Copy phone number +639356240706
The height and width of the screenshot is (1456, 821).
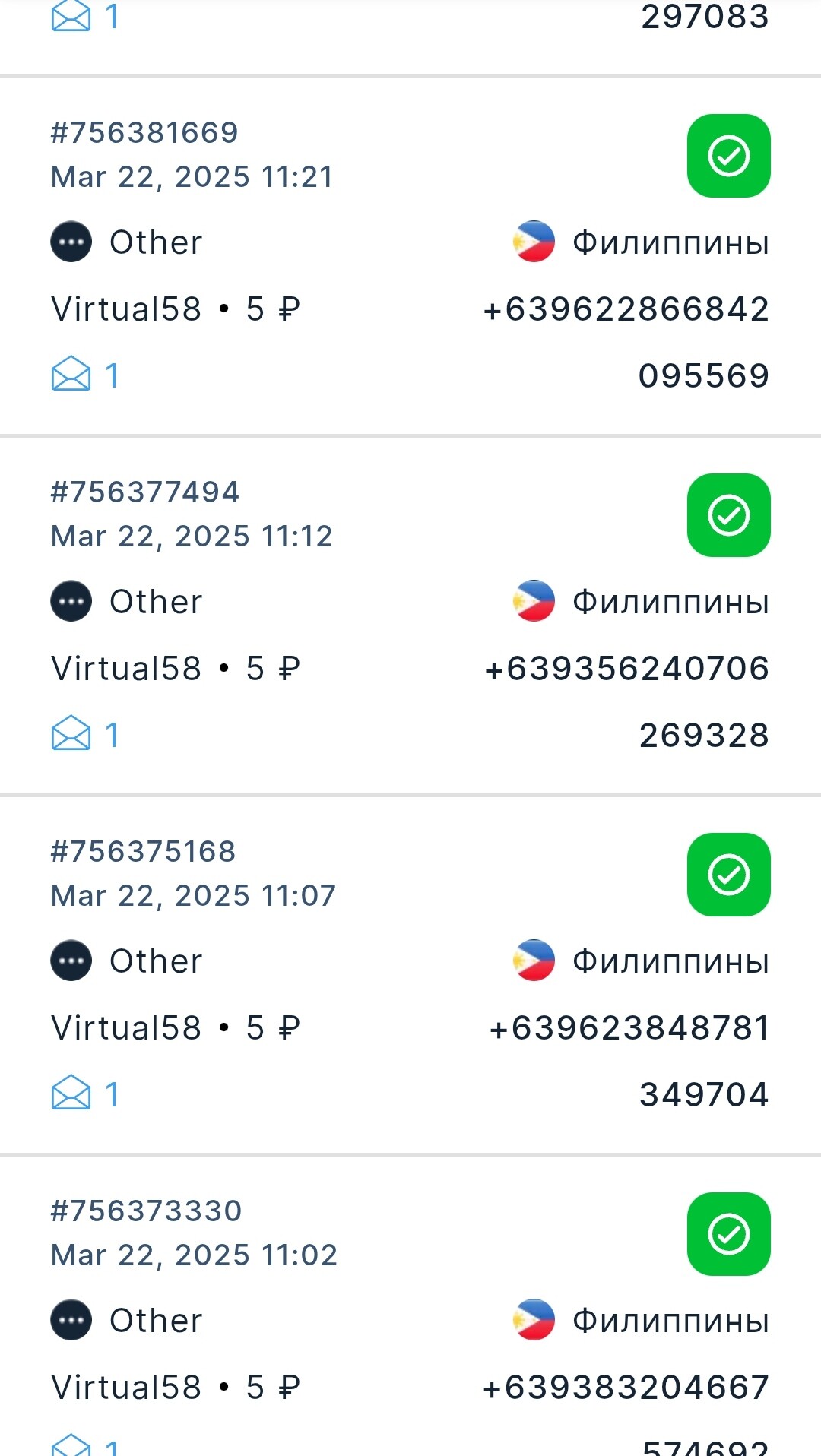click(x=626, y=669)
